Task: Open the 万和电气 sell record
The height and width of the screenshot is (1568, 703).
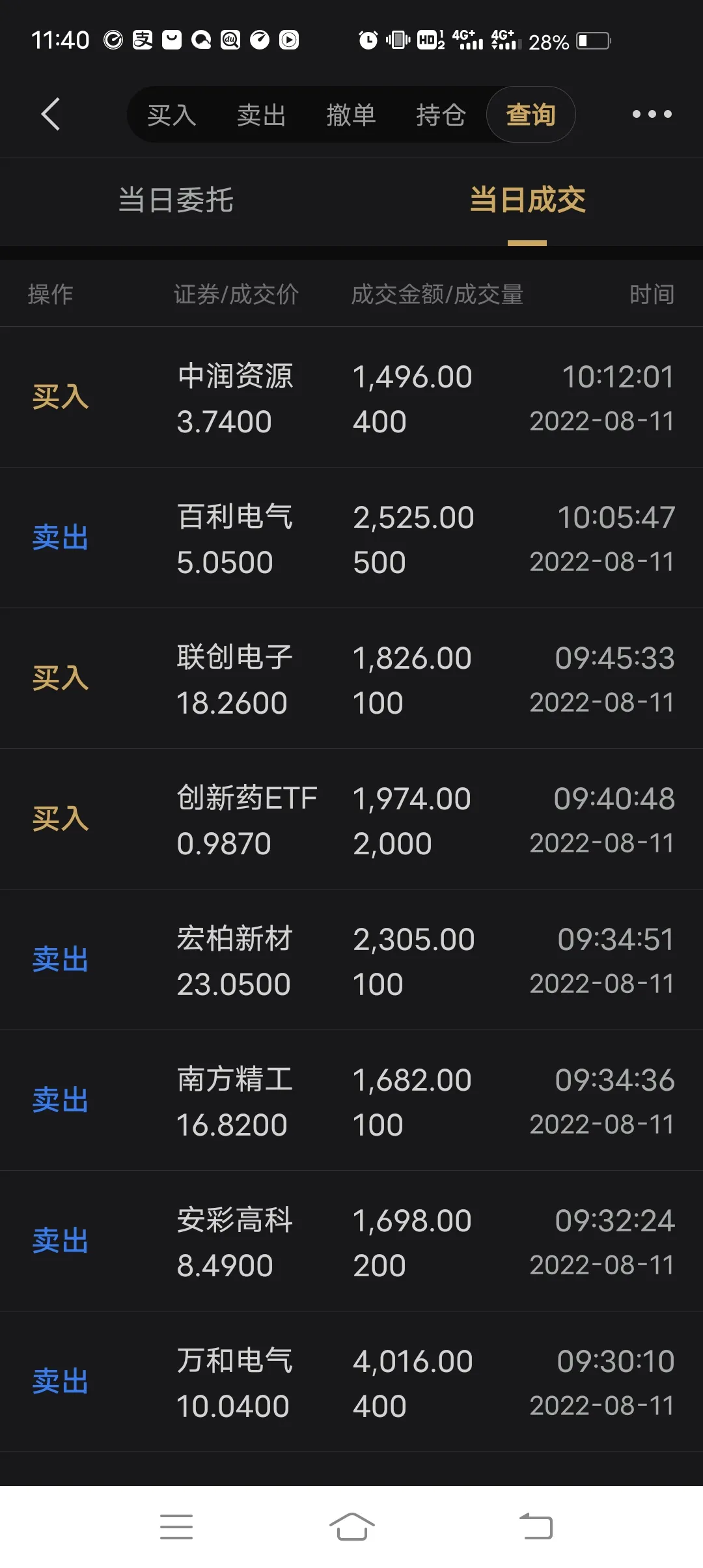Action: (x=351, y=1382)
